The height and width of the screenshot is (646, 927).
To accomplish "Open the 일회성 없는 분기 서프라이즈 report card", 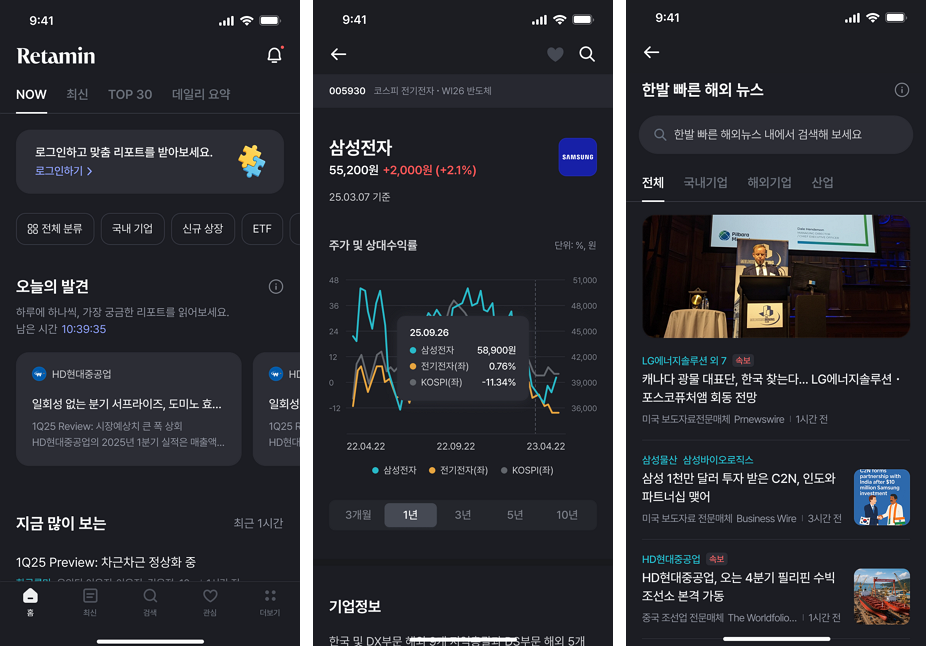I will pyautogui.click(x=128, y=408).
